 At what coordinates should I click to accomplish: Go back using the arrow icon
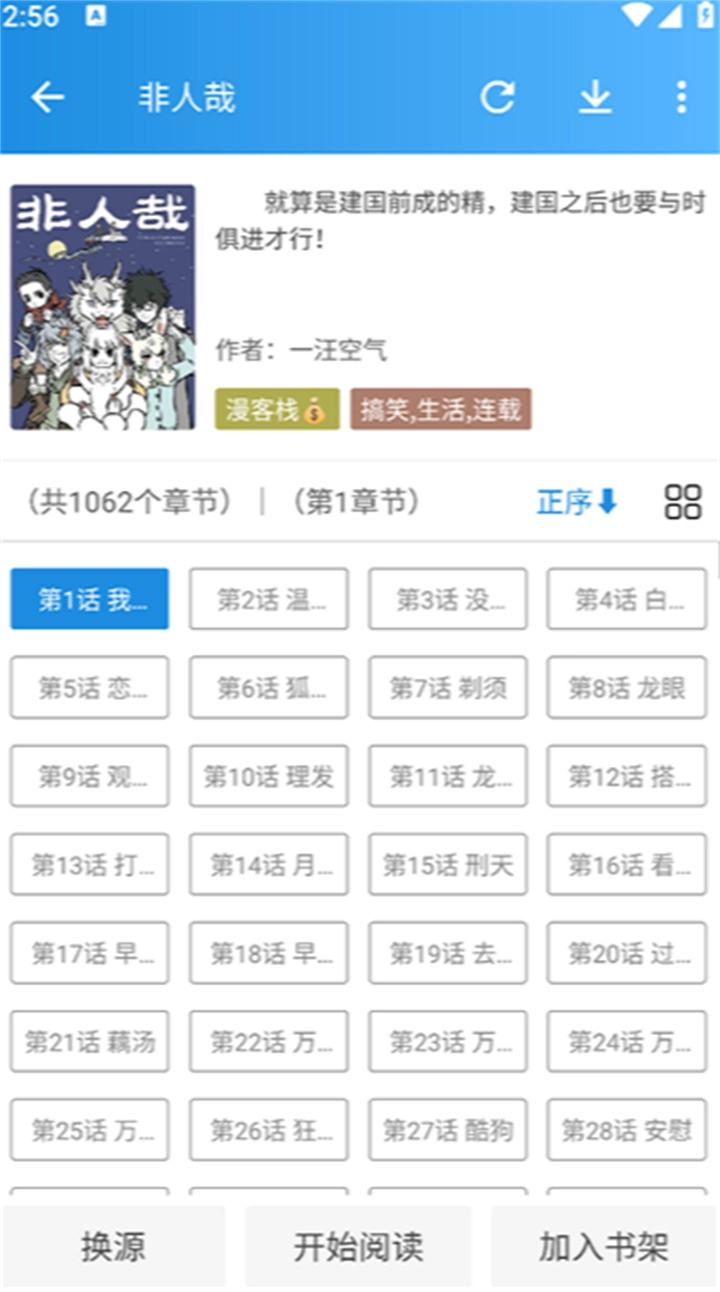[x=47, y=97]
